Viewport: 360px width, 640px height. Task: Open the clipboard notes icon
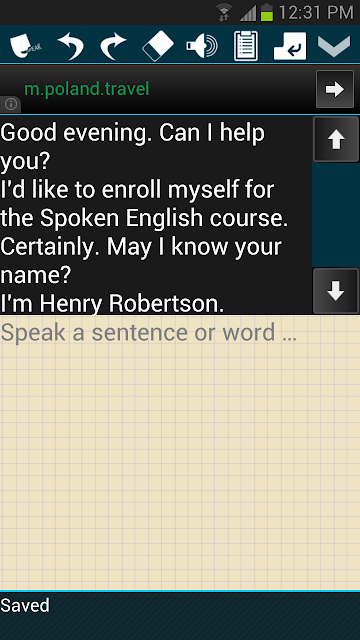pyautogui.click(x=246, y=46)
